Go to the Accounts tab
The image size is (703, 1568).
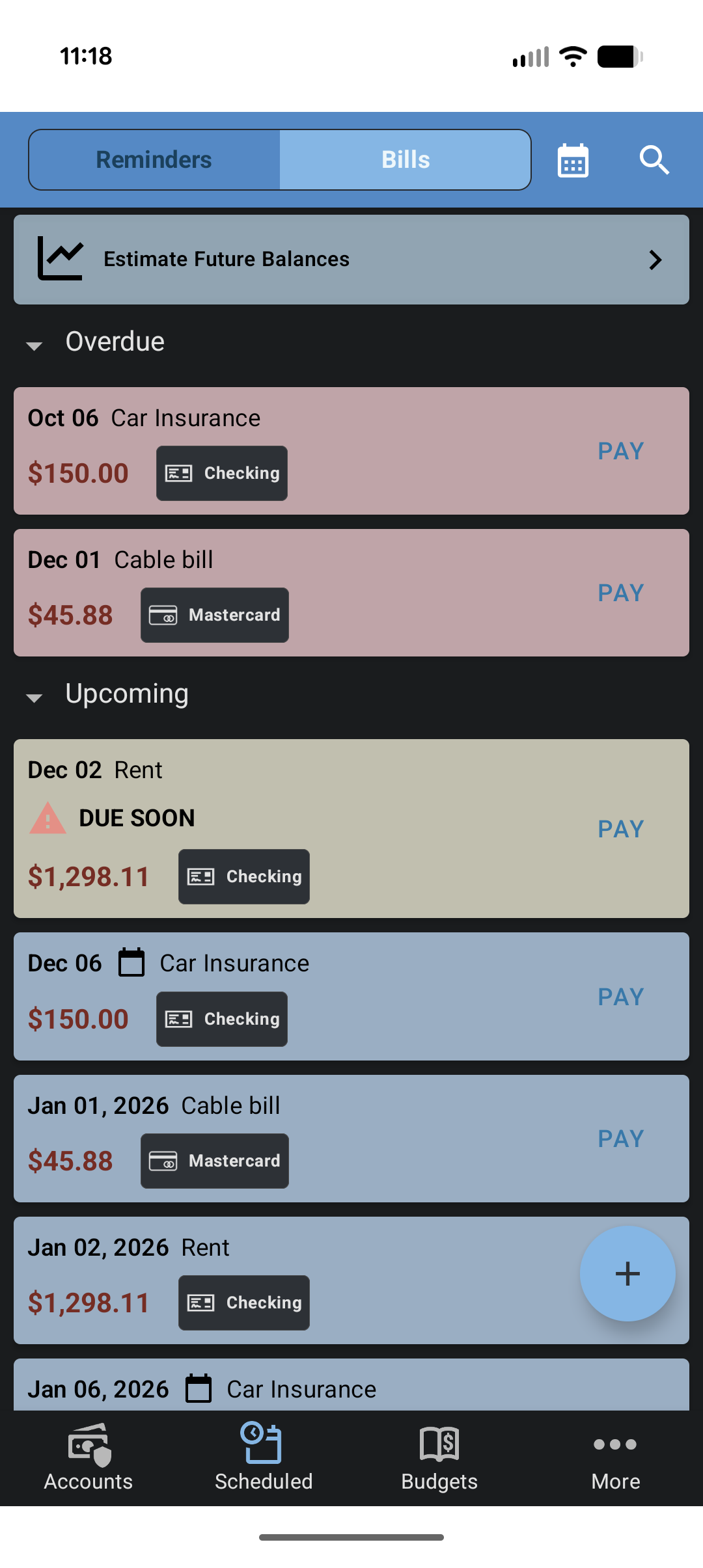tap(89, 1459)
